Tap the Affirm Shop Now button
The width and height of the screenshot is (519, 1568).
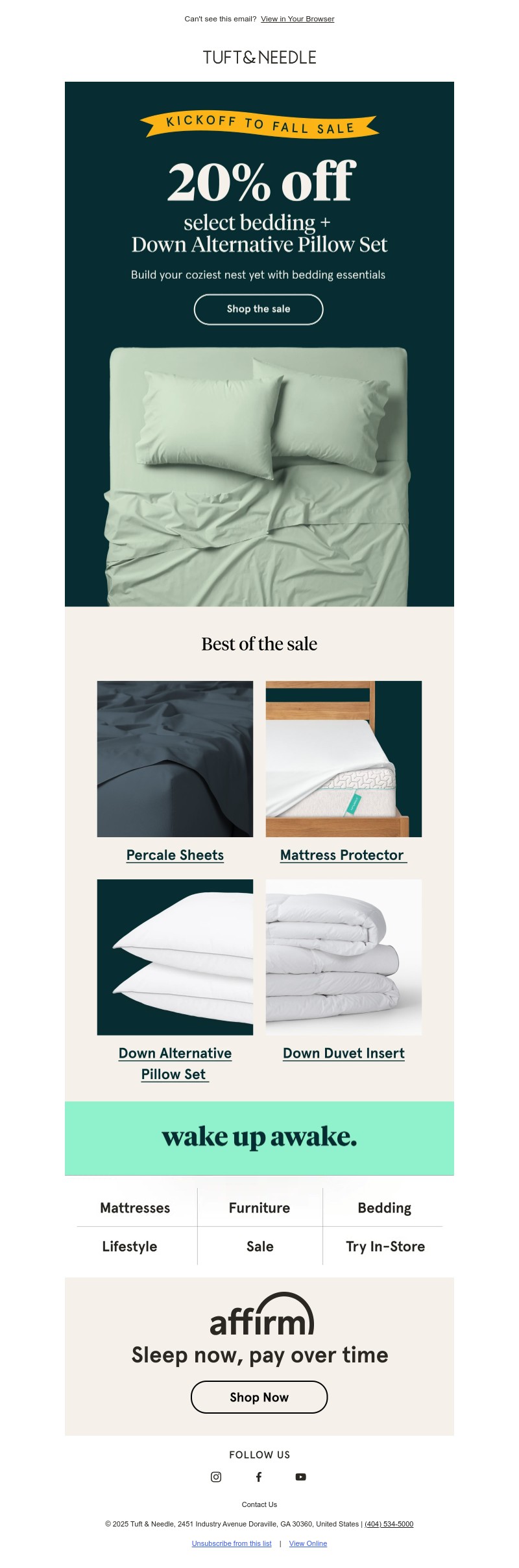tap(259, 1397)
